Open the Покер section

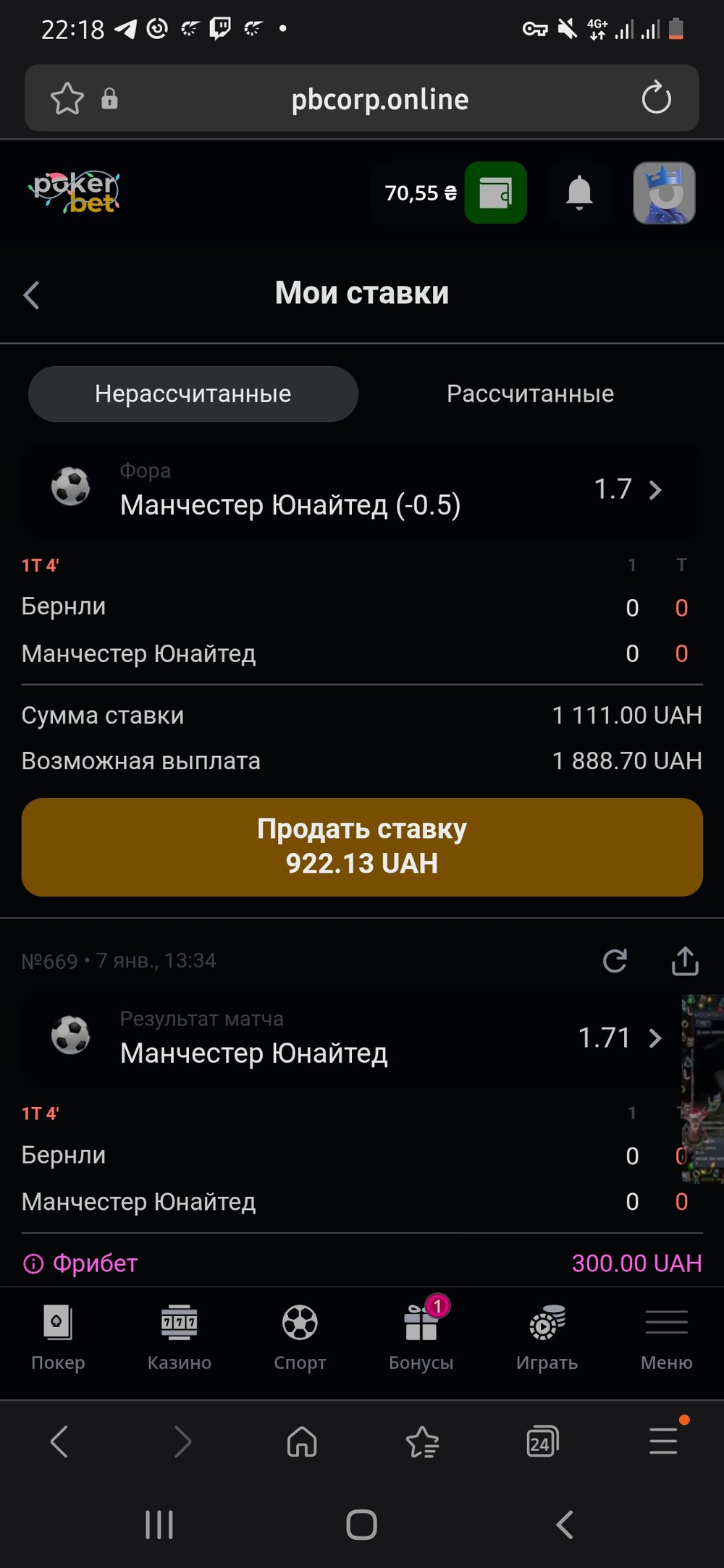click(x=58, y=1338)
